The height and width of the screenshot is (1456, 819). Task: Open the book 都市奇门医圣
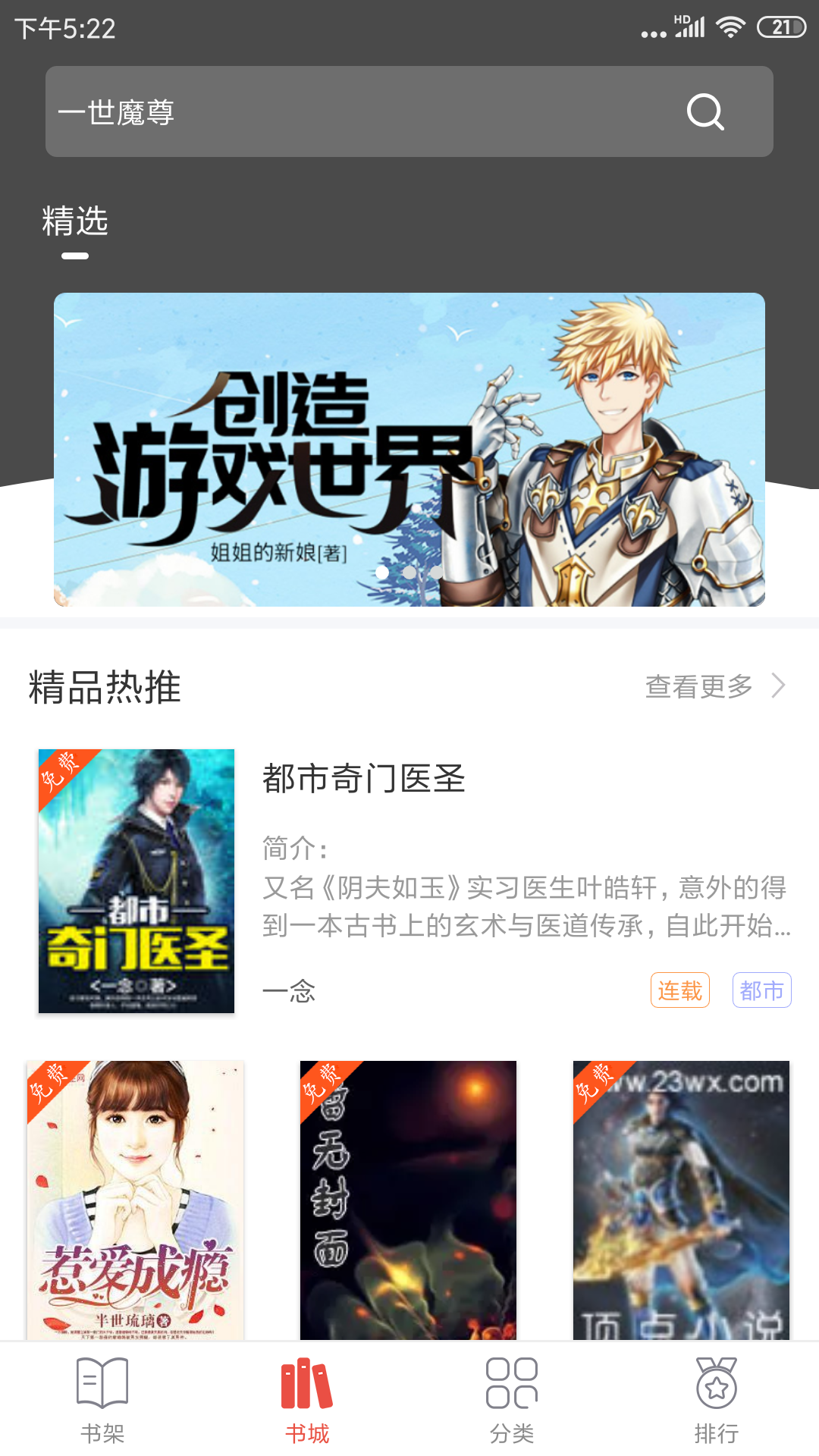[364, 779]
